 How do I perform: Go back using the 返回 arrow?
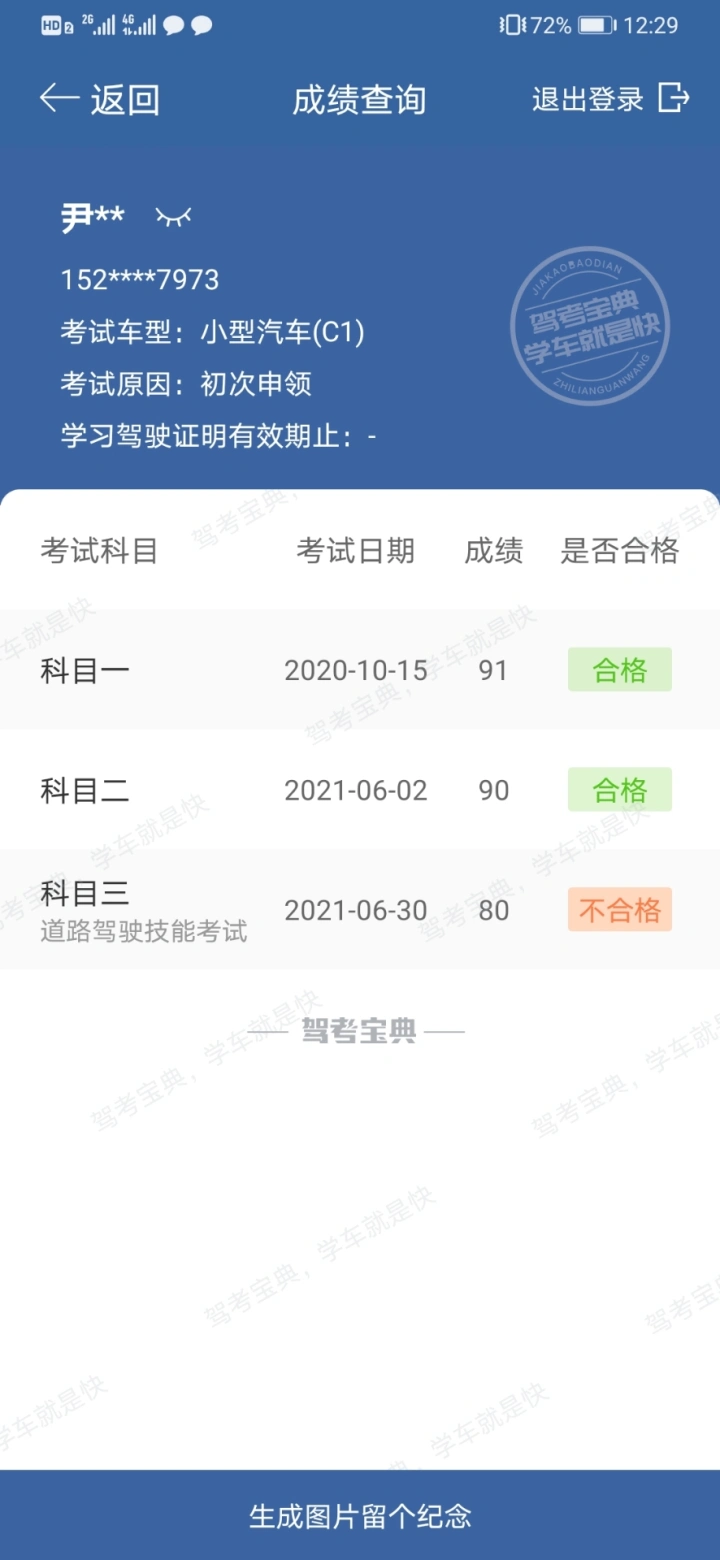click(x=99, y=99)
